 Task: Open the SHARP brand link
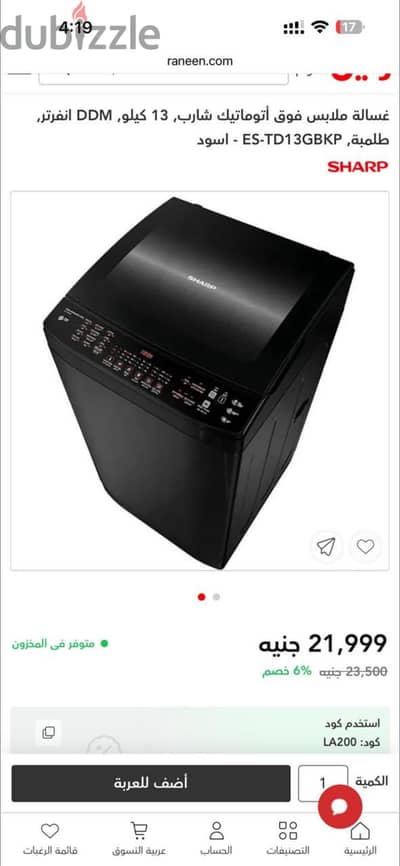(358, 166)
